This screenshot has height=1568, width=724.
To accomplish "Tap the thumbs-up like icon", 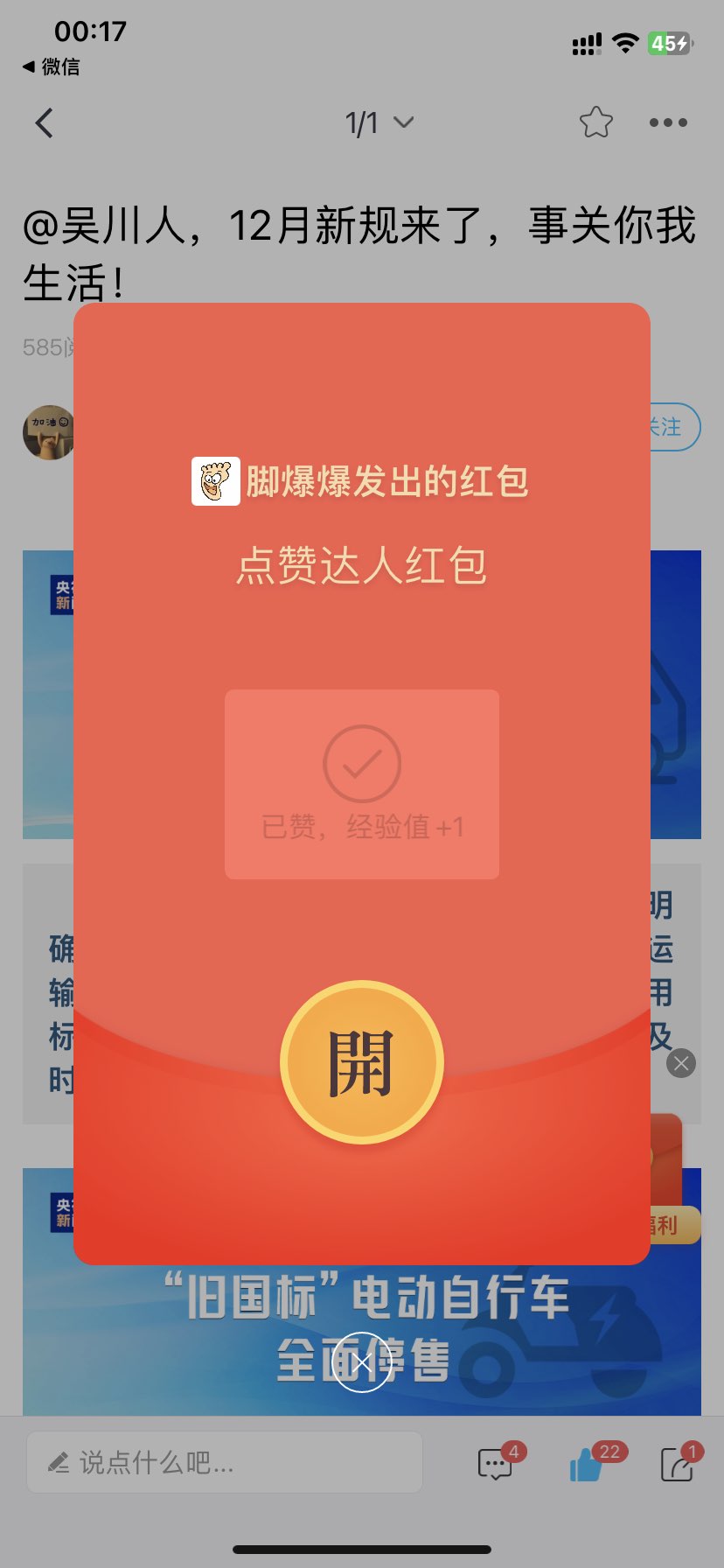I will [587, 1463].
